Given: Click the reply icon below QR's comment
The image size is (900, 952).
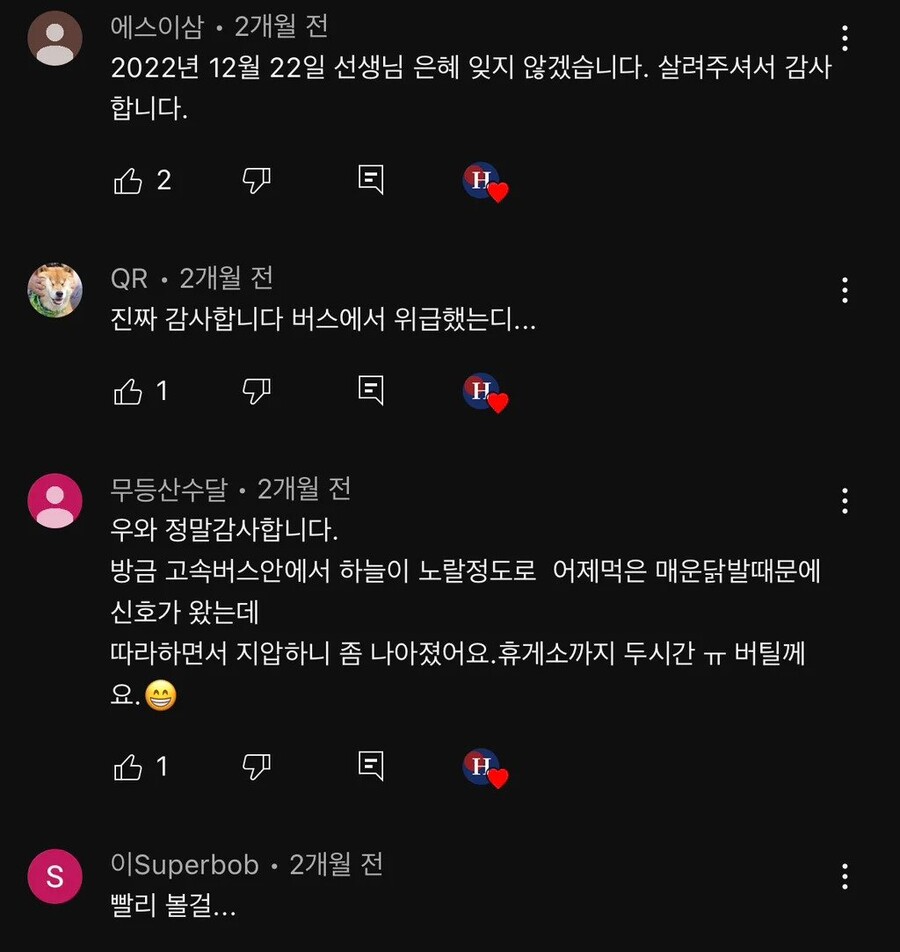Looking at the screenshot, I should pos(371,391).
